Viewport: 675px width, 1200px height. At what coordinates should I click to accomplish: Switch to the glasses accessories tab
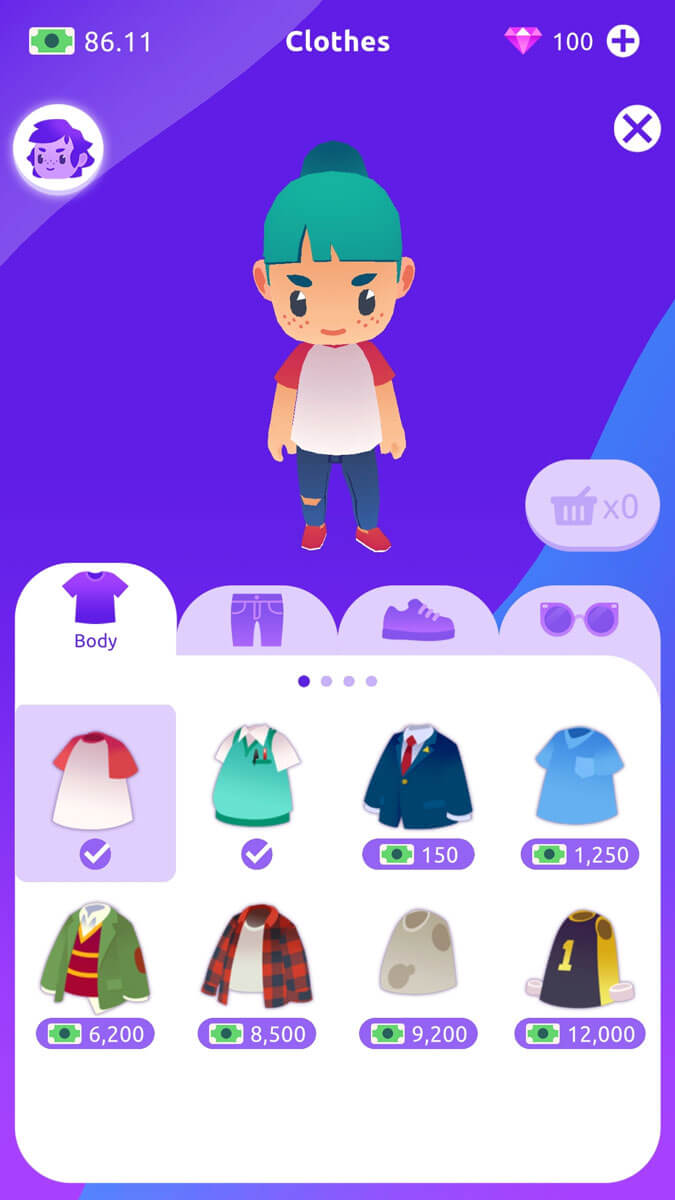(x=579, y=620)
